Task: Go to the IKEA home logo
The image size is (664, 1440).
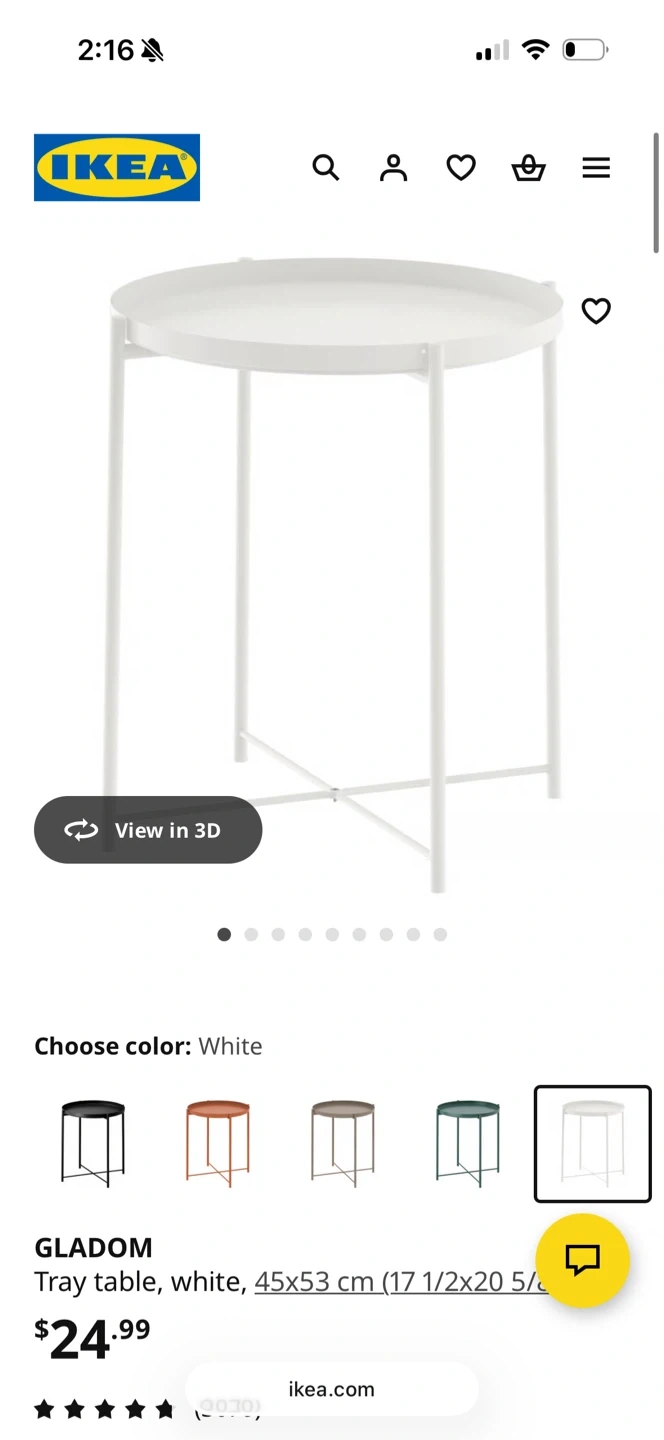Action: click(x=117, y=167)
